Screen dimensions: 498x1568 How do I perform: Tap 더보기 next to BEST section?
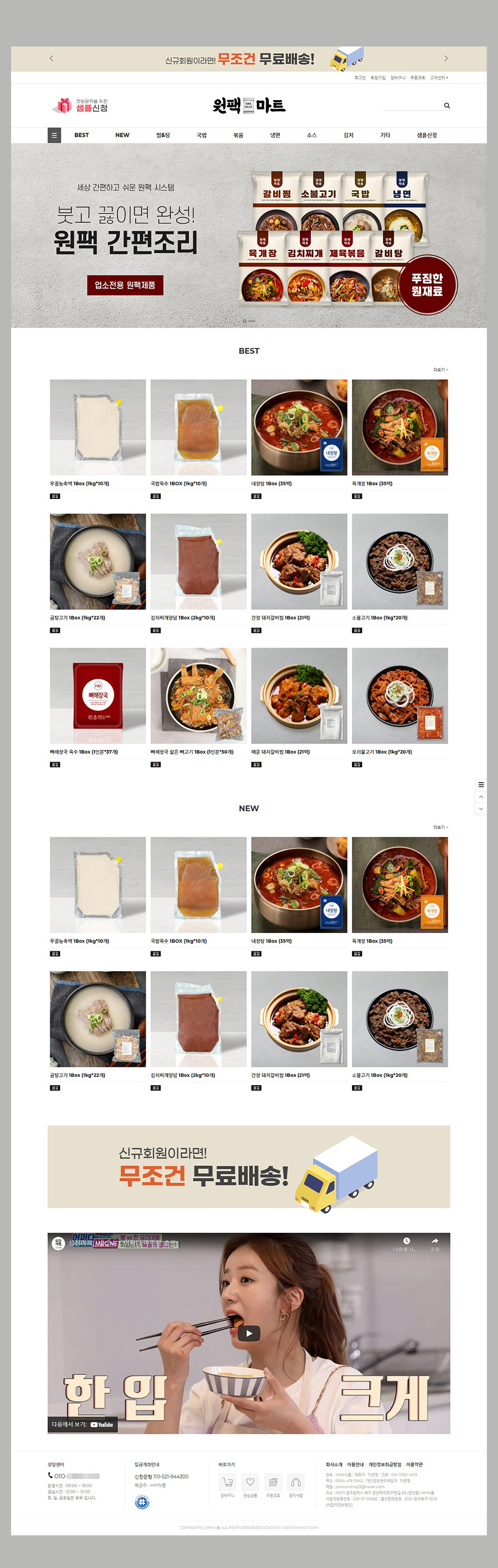coord(440,369)
